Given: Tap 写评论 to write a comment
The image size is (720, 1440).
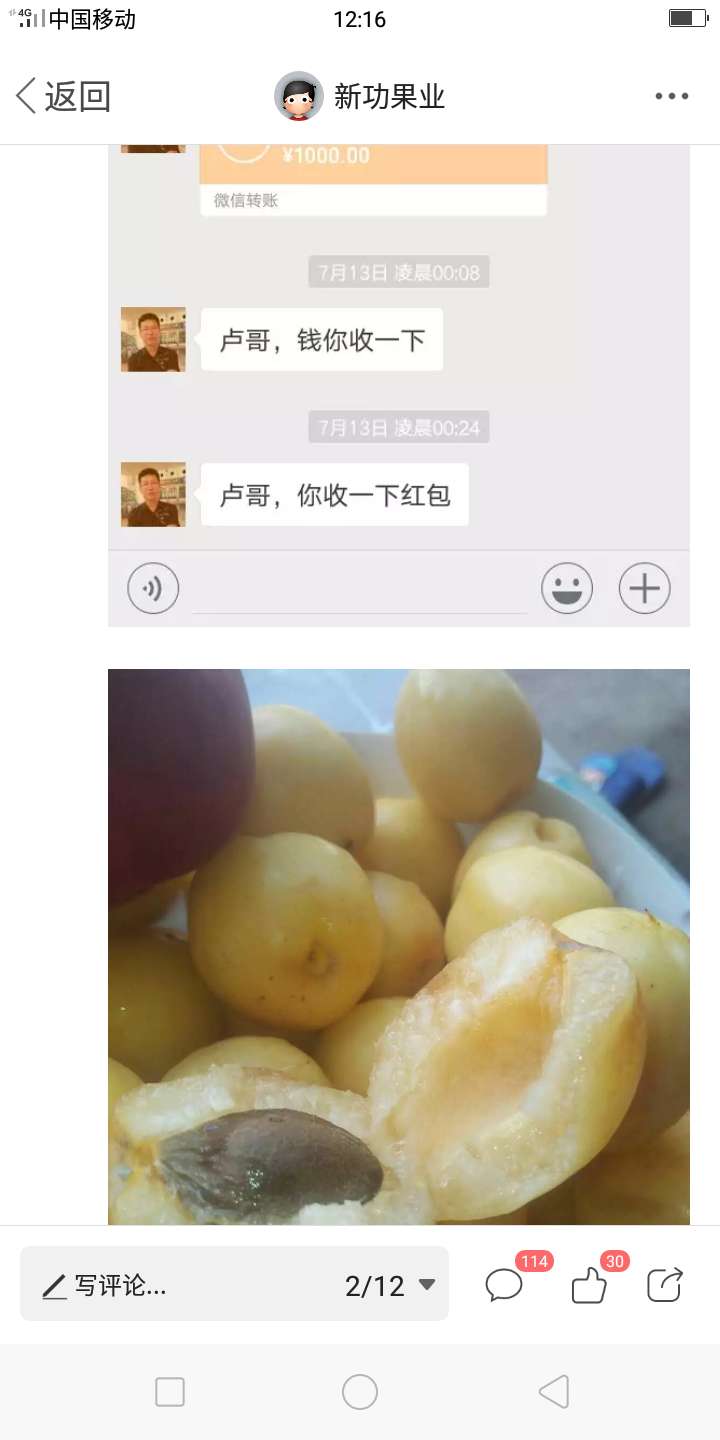Looking at the screenshot, I should pyautogui.click(x=120, y=1286).
